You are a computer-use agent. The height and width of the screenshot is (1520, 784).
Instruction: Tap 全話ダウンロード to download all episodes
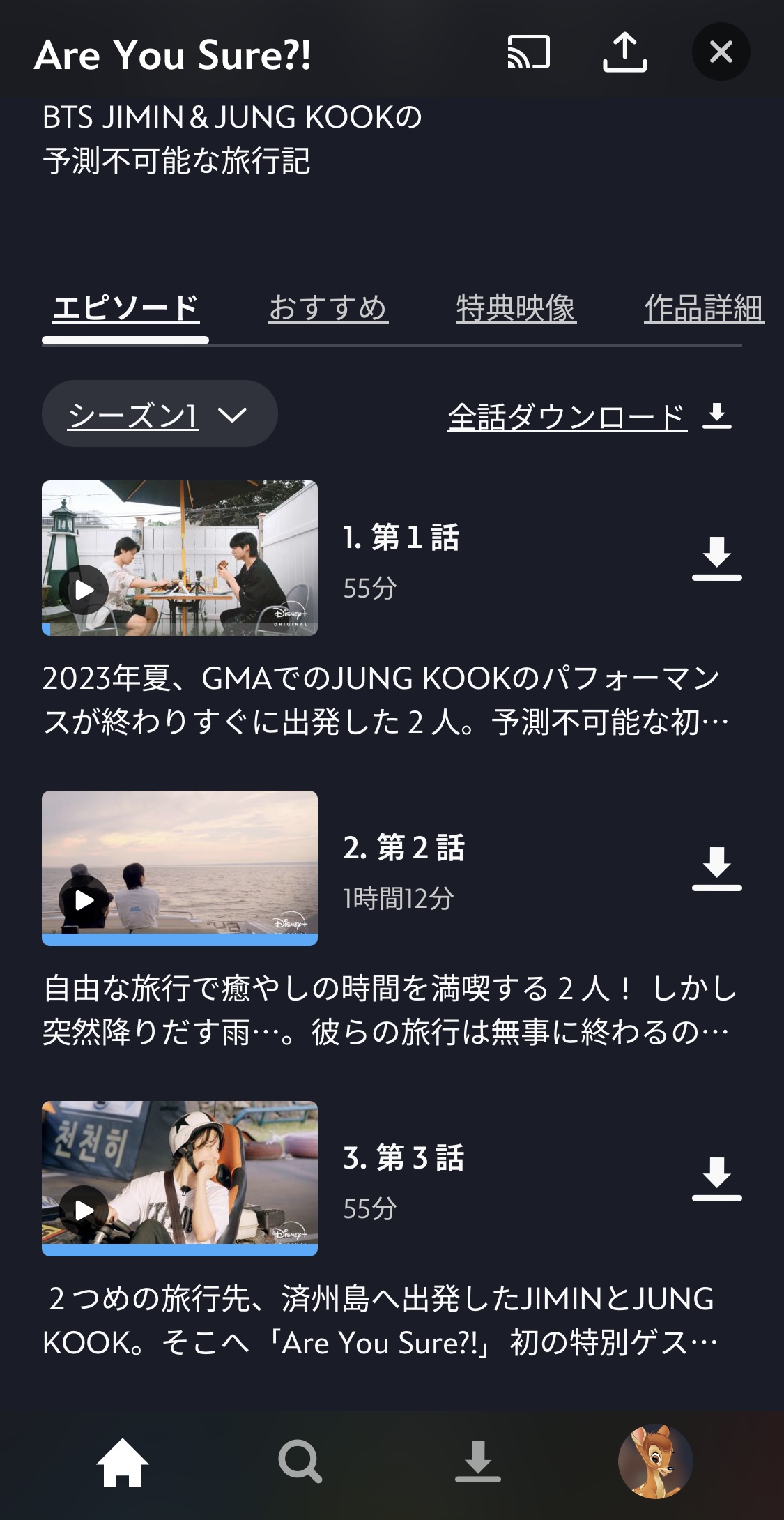(x=589, y=416)
